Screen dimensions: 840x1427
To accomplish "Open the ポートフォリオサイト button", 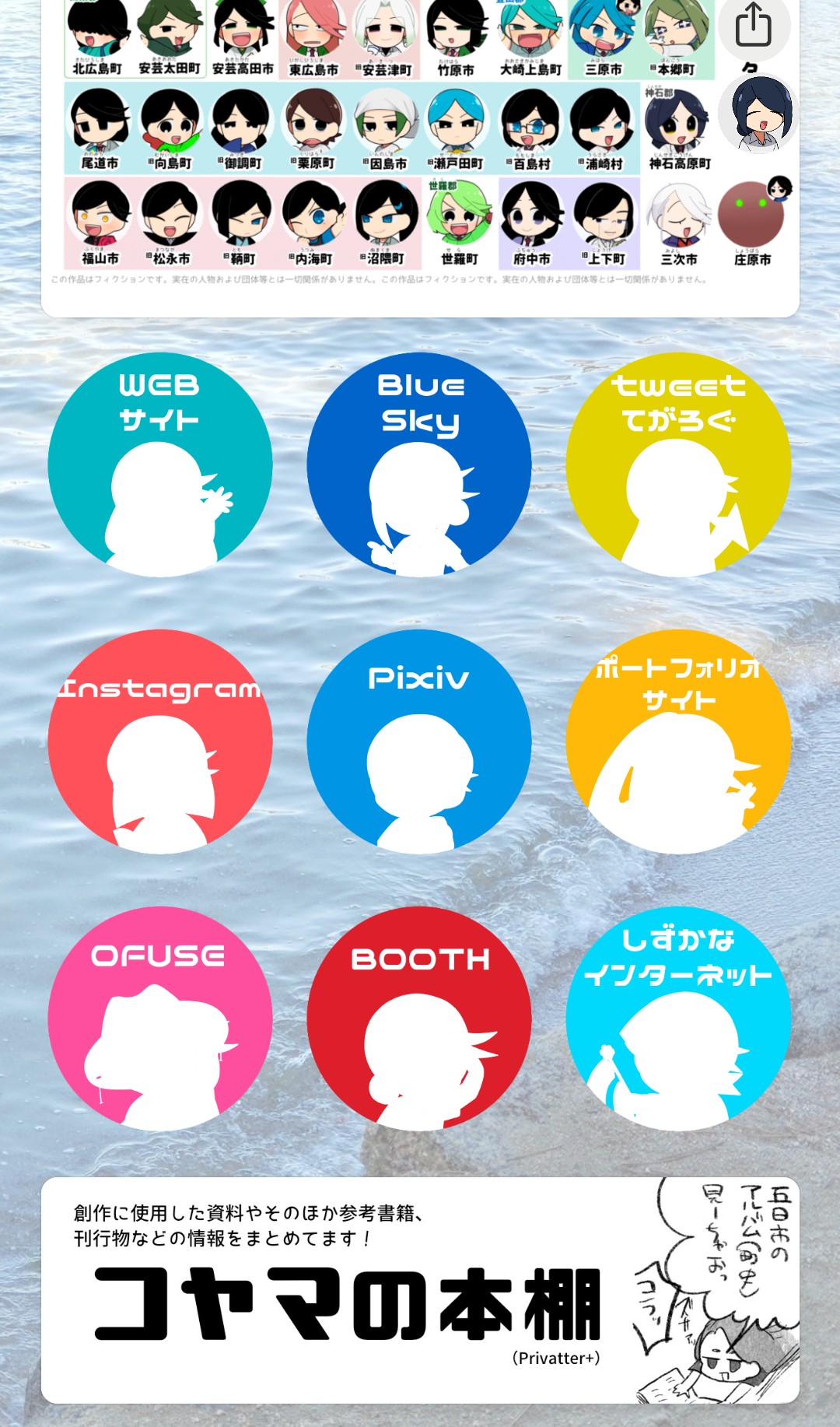I will 678,742.
